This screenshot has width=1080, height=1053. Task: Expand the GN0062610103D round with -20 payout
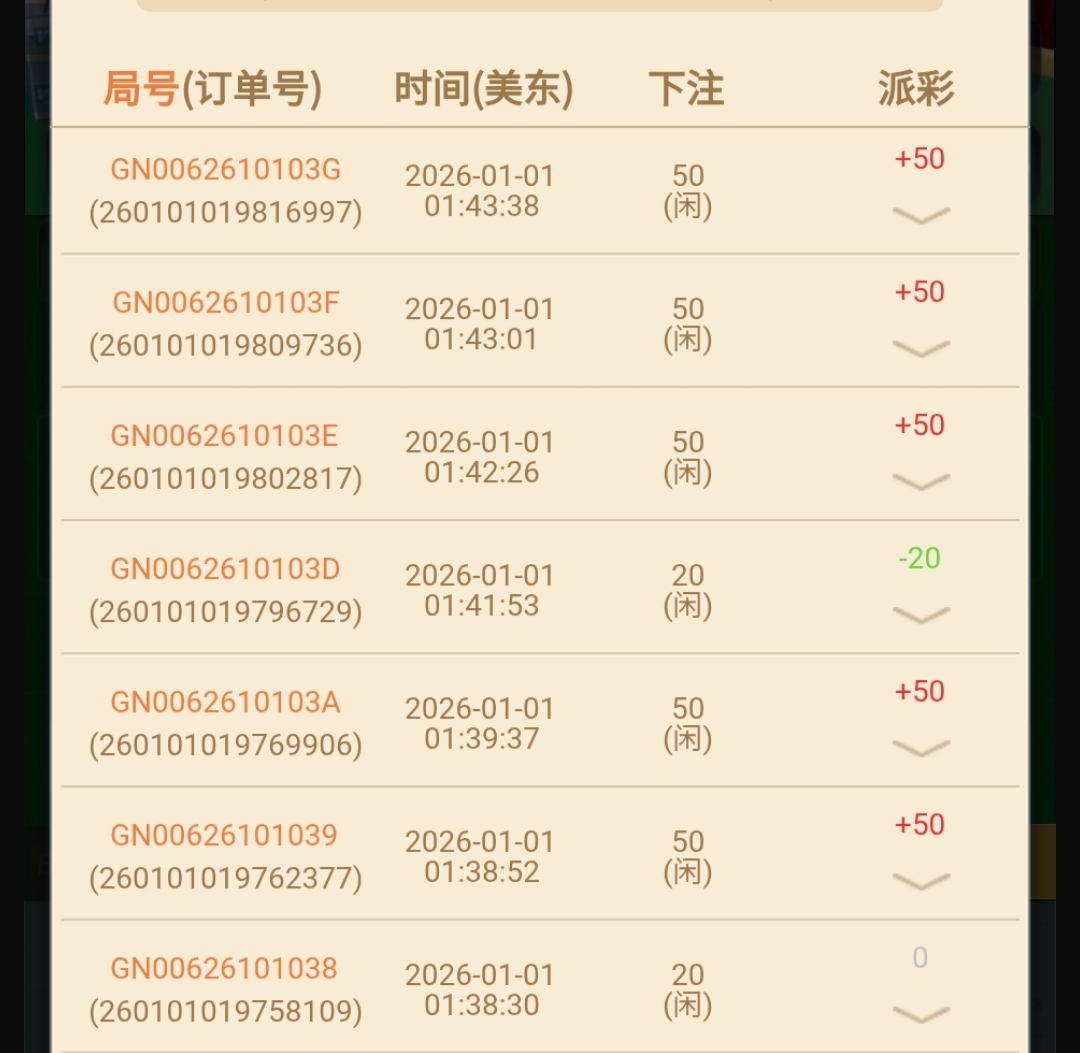(920, 614)
